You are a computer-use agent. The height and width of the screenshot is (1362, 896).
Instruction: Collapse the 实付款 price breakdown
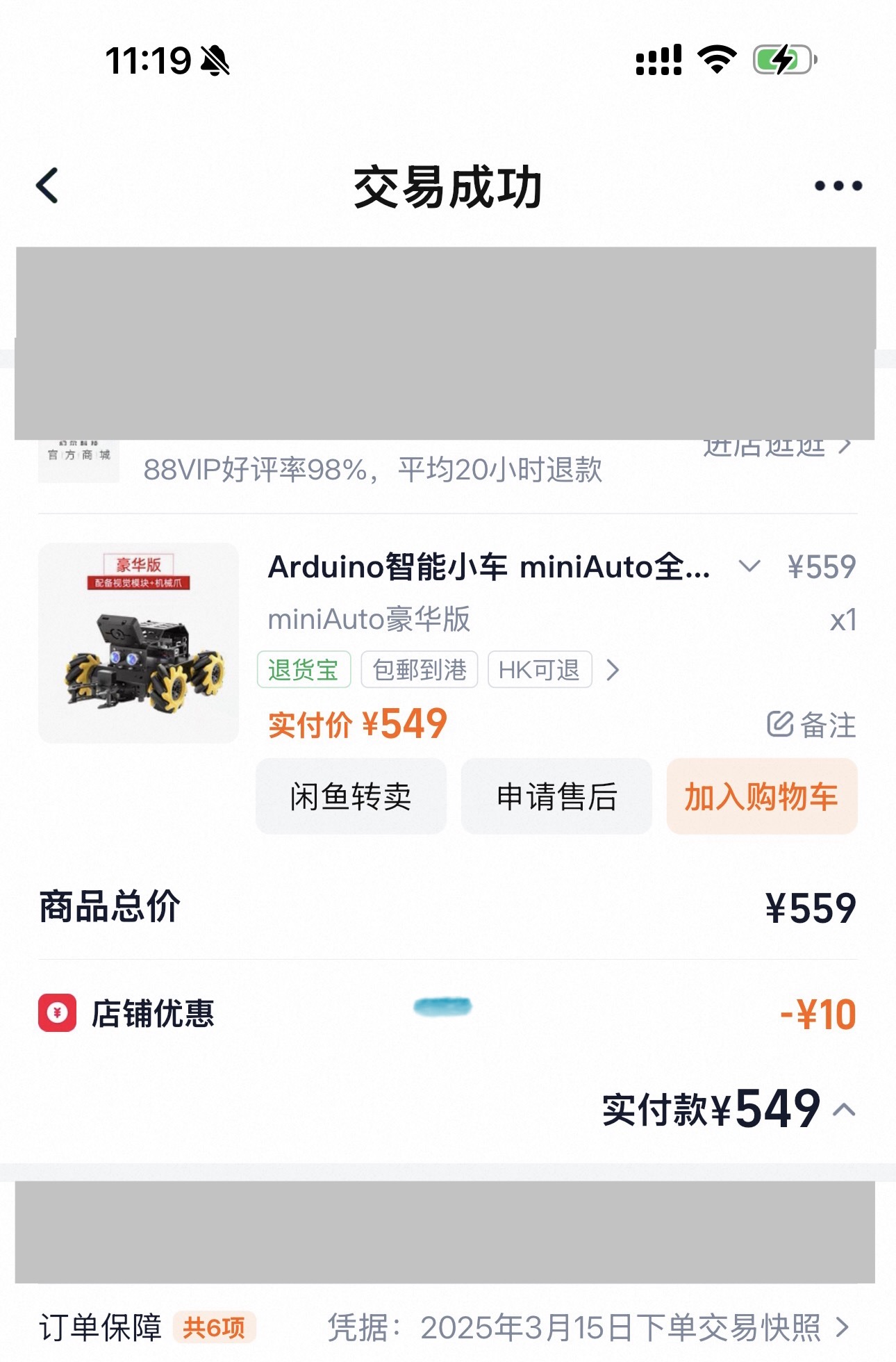pyautogui.click(x=844, y=1109)
